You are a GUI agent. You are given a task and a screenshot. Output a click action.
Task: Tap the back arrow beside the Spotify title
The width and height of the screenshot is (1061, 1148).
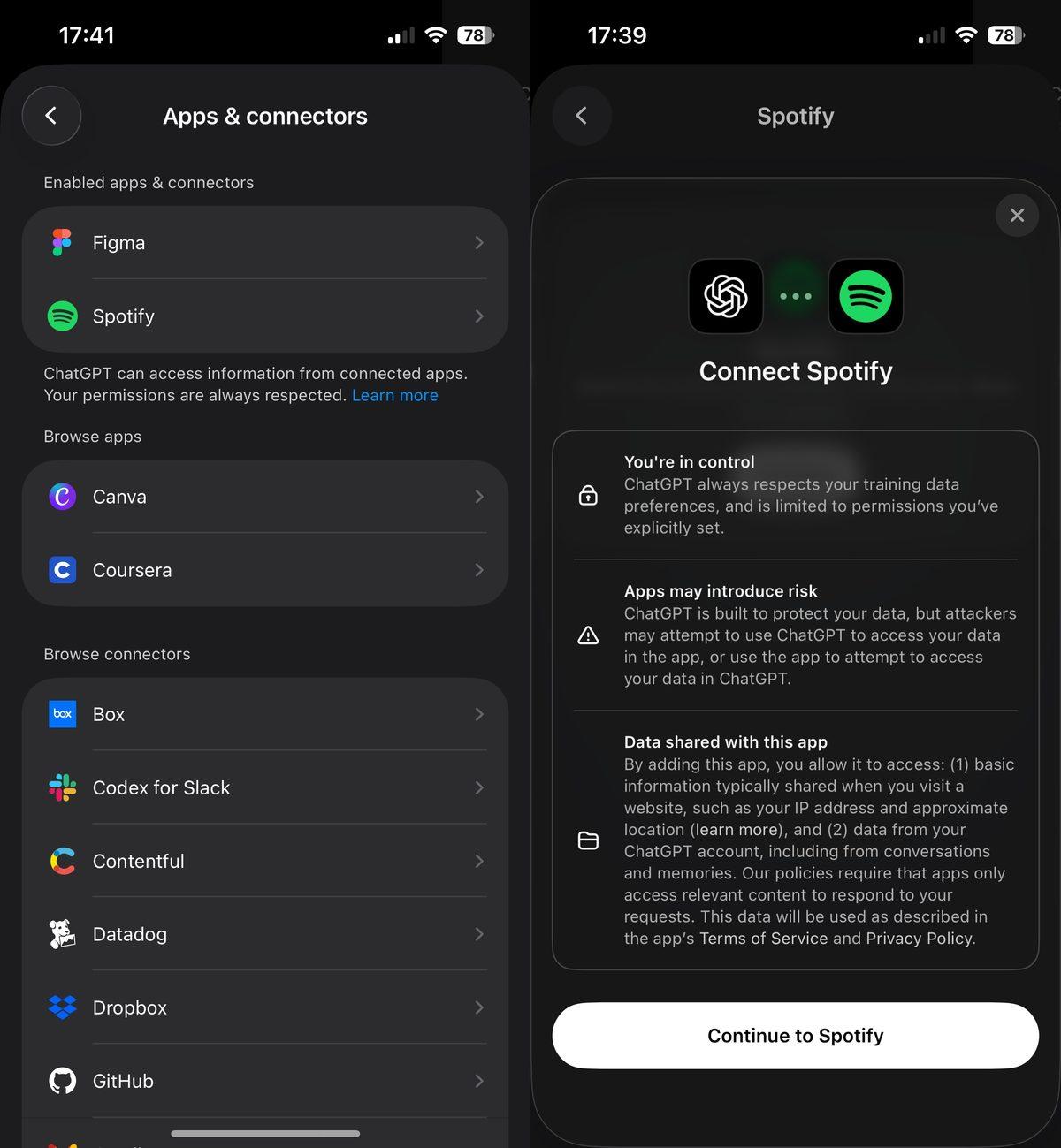(582, 116)
